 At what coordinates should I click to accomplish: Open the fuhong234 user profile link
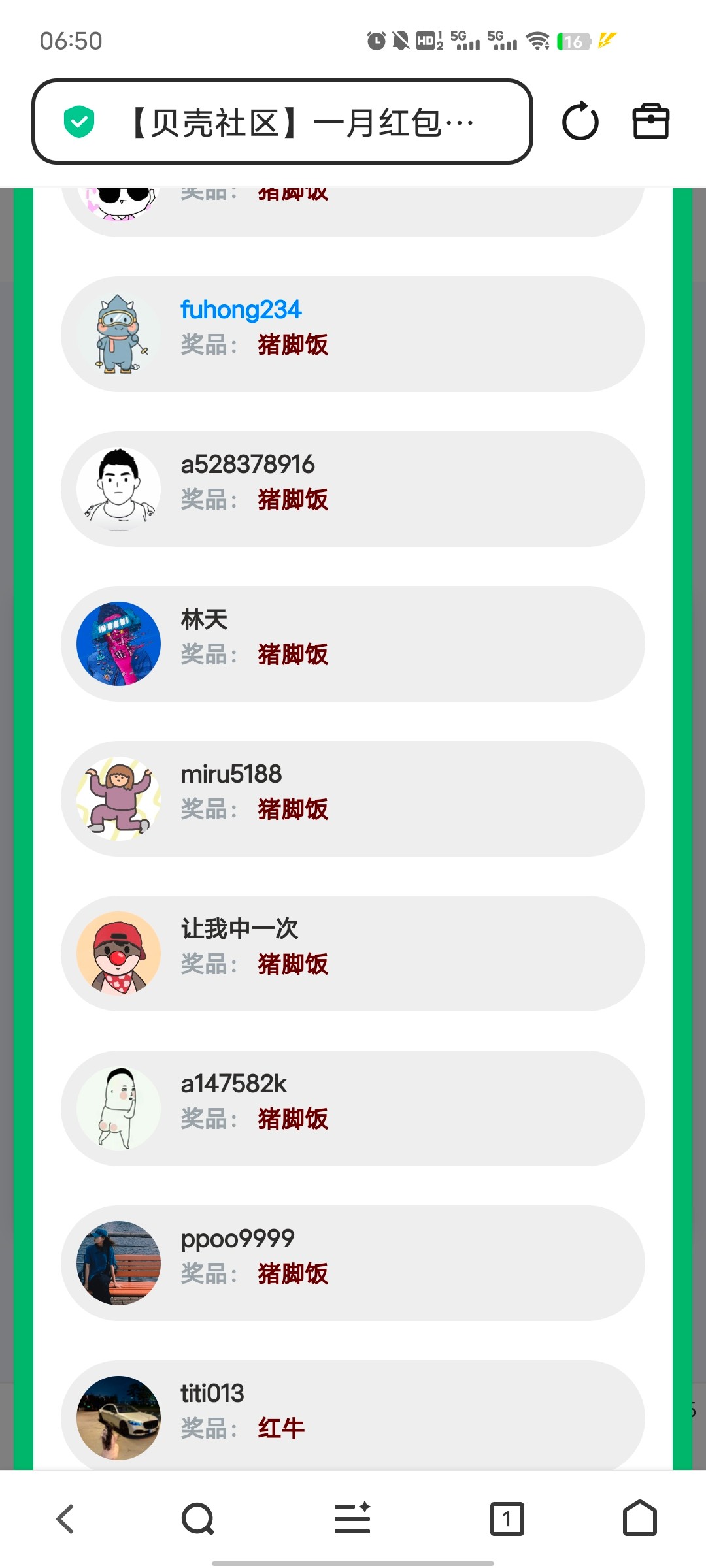(240, 310)
